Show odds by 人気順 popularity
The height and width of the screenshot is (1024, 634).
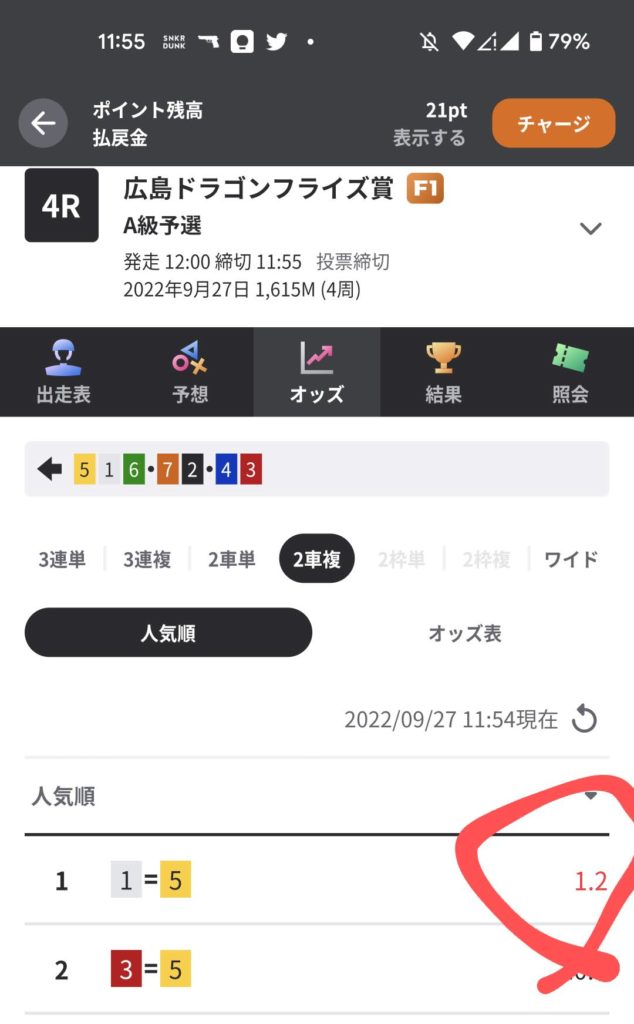pyautogui.click(x=168, y=633)
